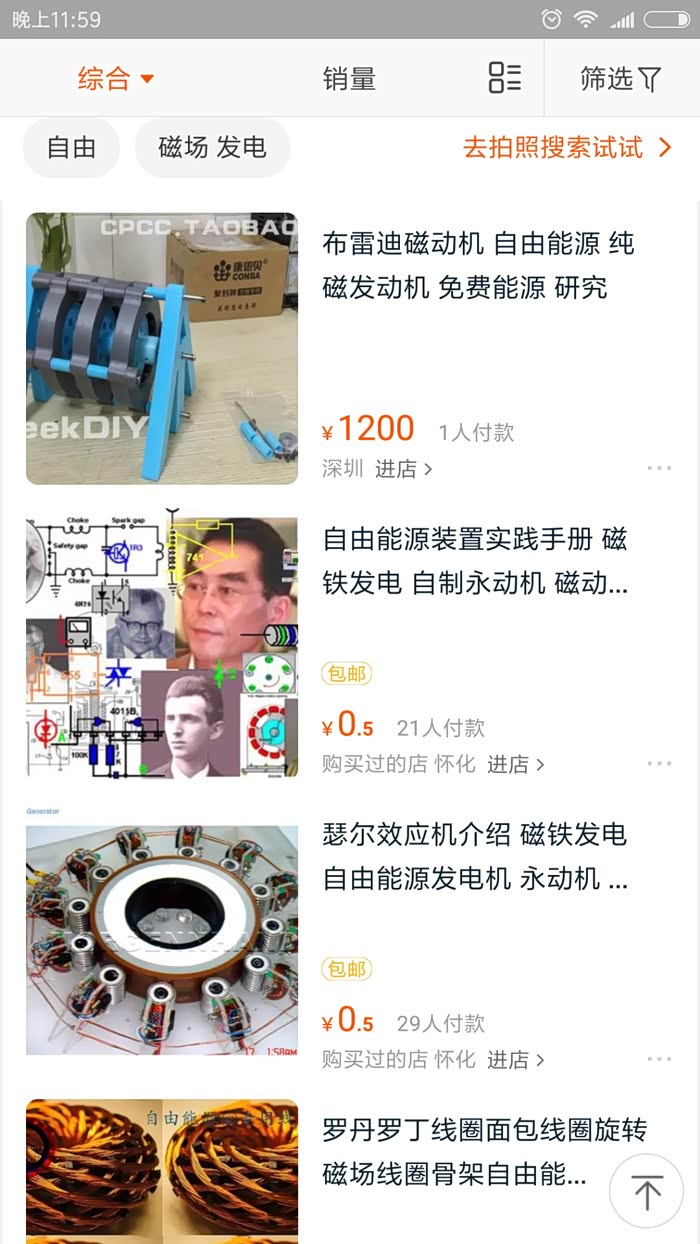Open the 筛选 filter panel

(x=620, y=79)
